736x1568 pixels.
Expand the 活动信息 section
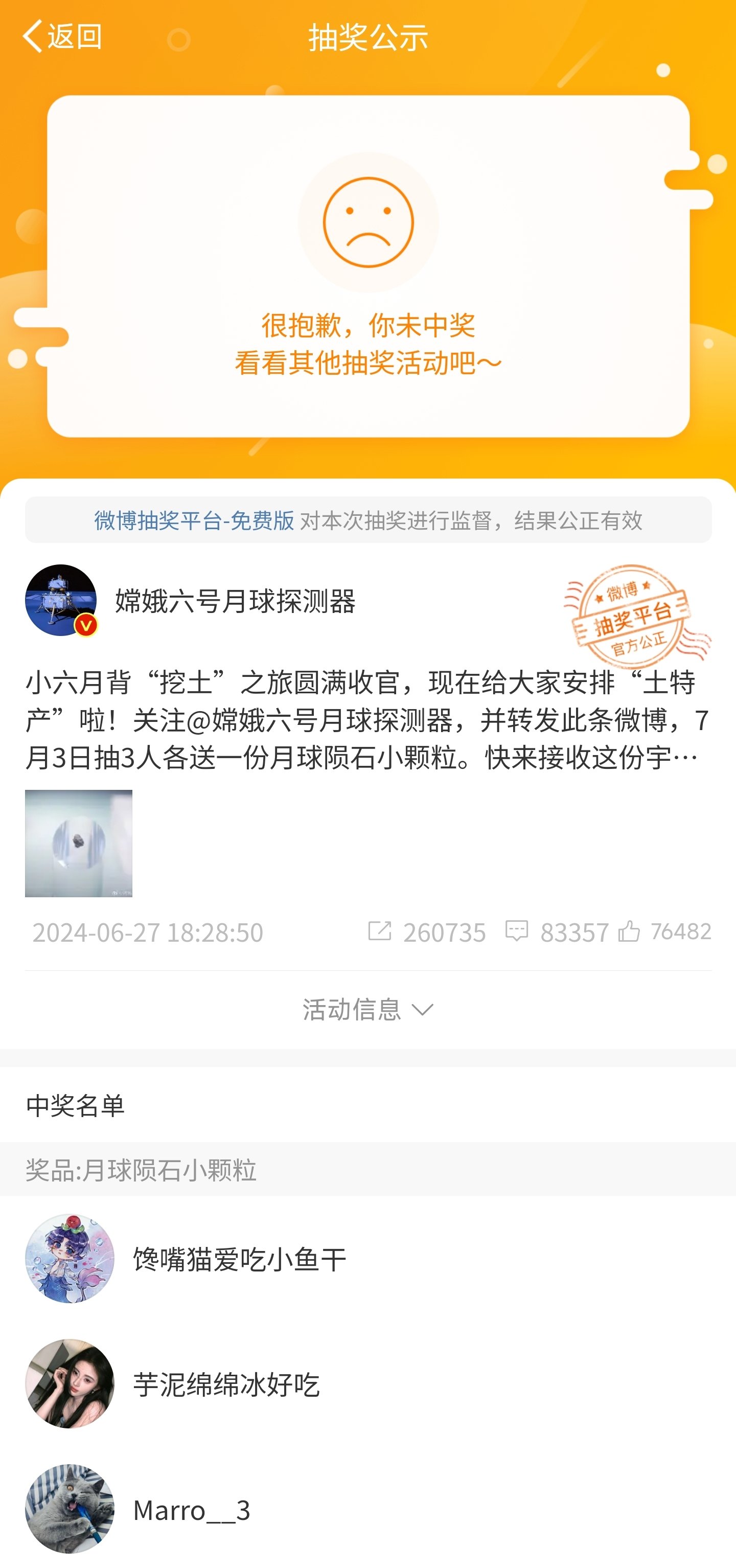pyautogui.click(x=367, y=1010)
